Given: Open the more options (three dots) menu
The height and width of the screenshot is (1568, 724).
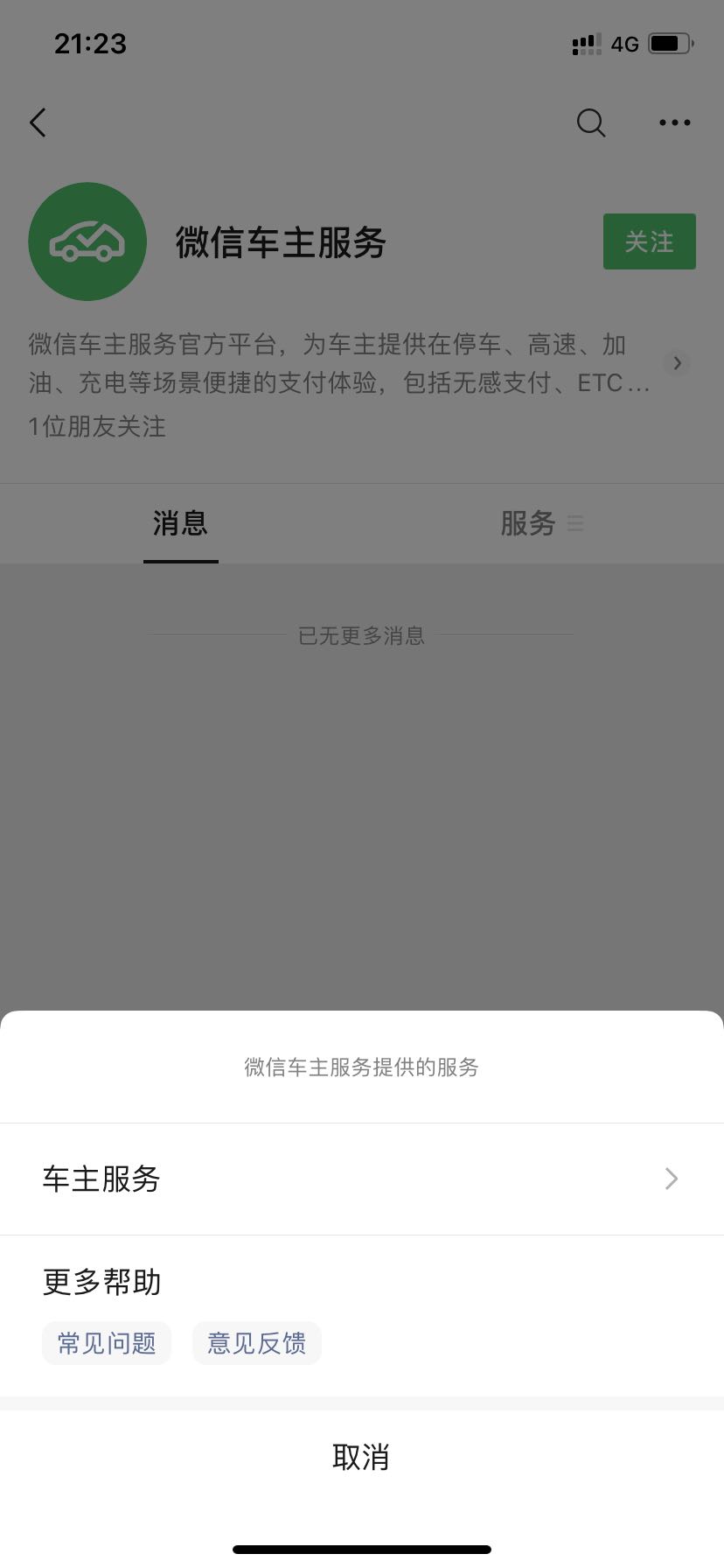Looking at the screenshot, I should (x=674, y=122).
